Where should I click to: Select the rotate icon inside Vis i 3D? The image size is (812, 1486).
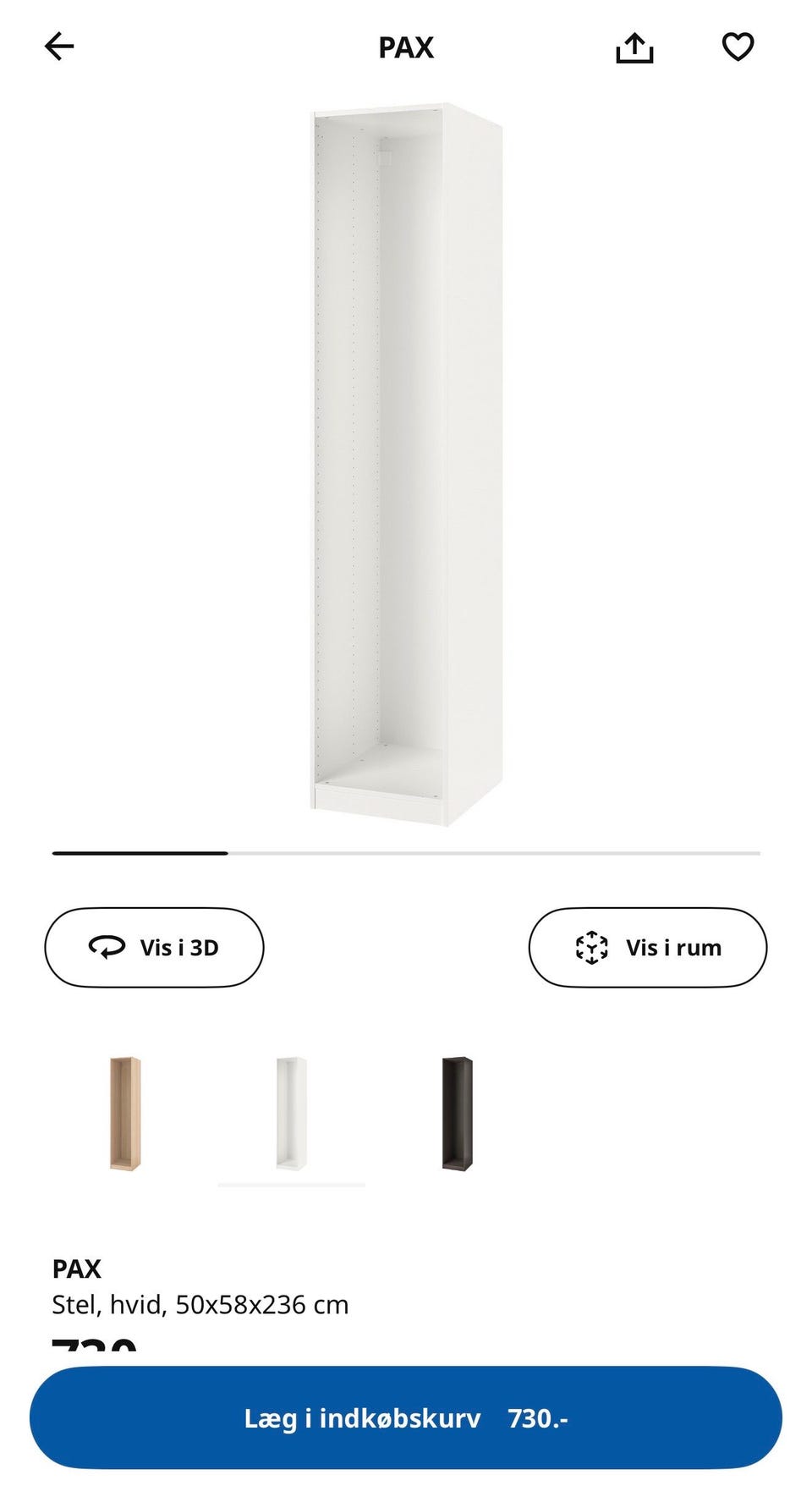(106, 947)
